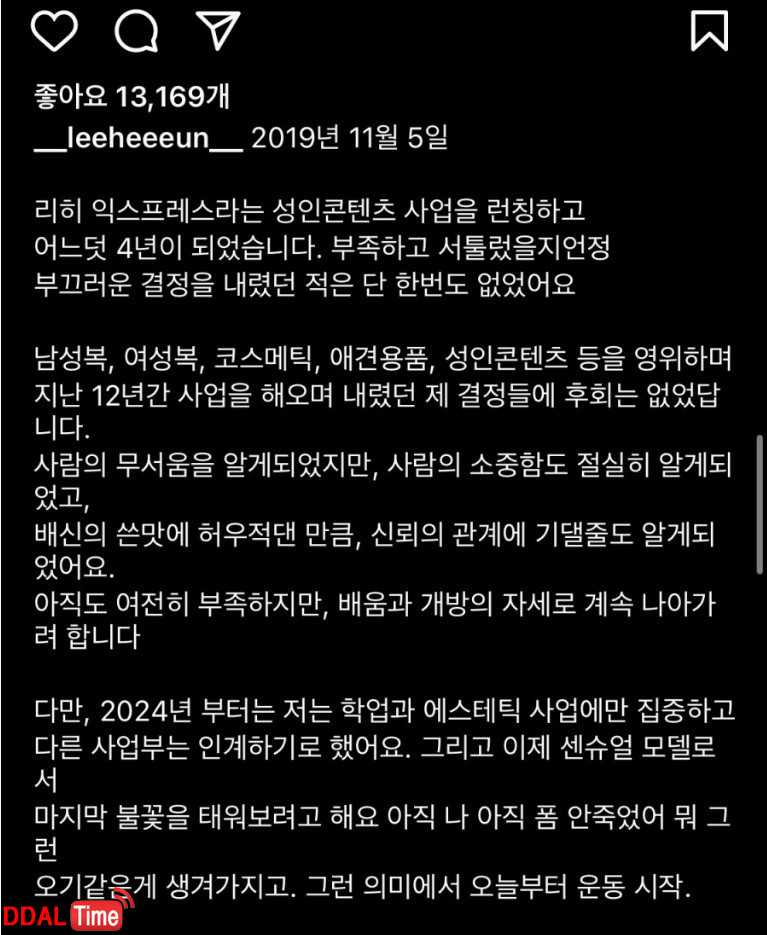Image resolution: width=767 pixels, height=935 pixels.
Task: Bookmark this post
Action: coord(709,31)
